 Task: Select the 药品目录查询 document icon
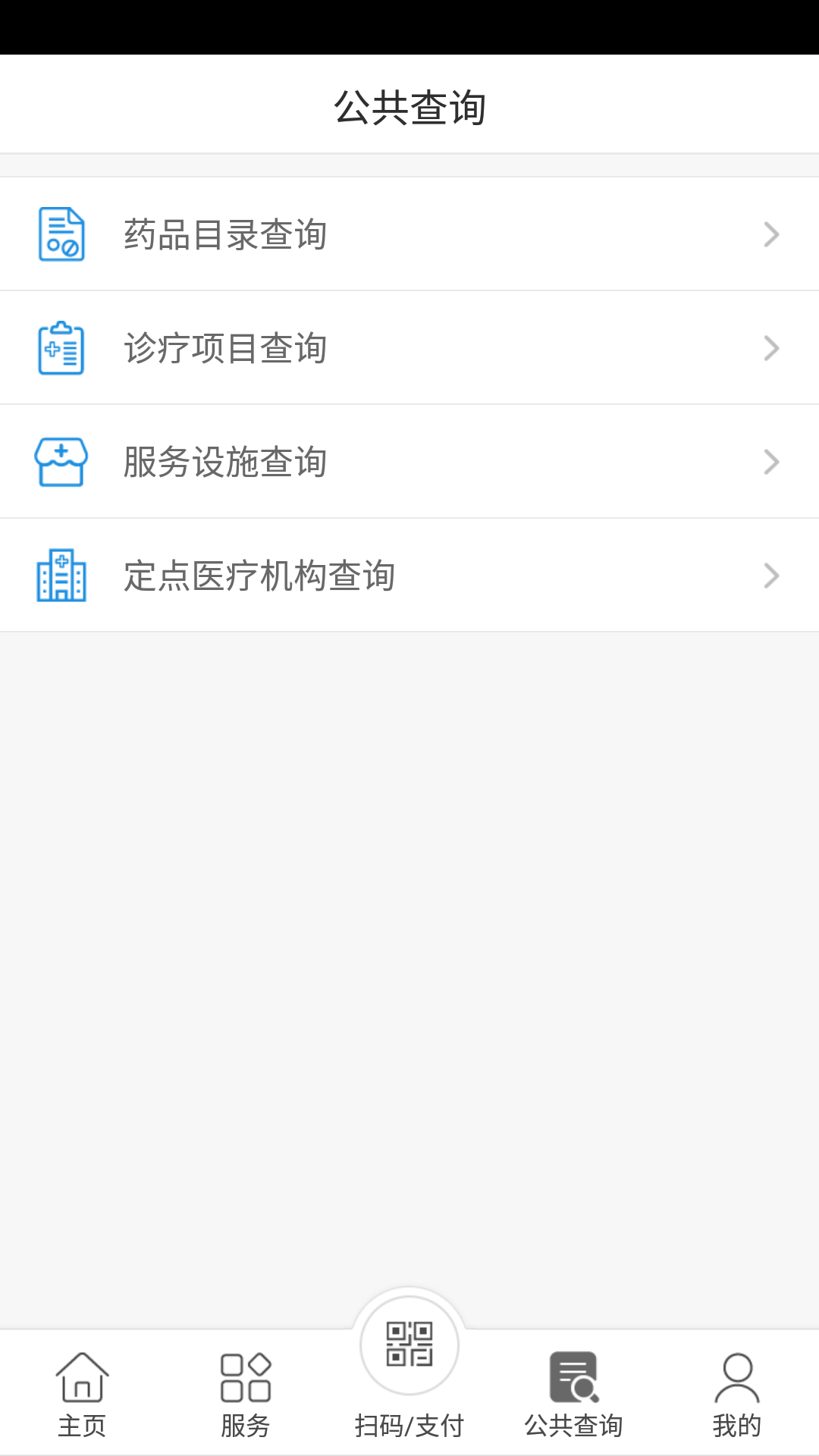pos(62,234)
